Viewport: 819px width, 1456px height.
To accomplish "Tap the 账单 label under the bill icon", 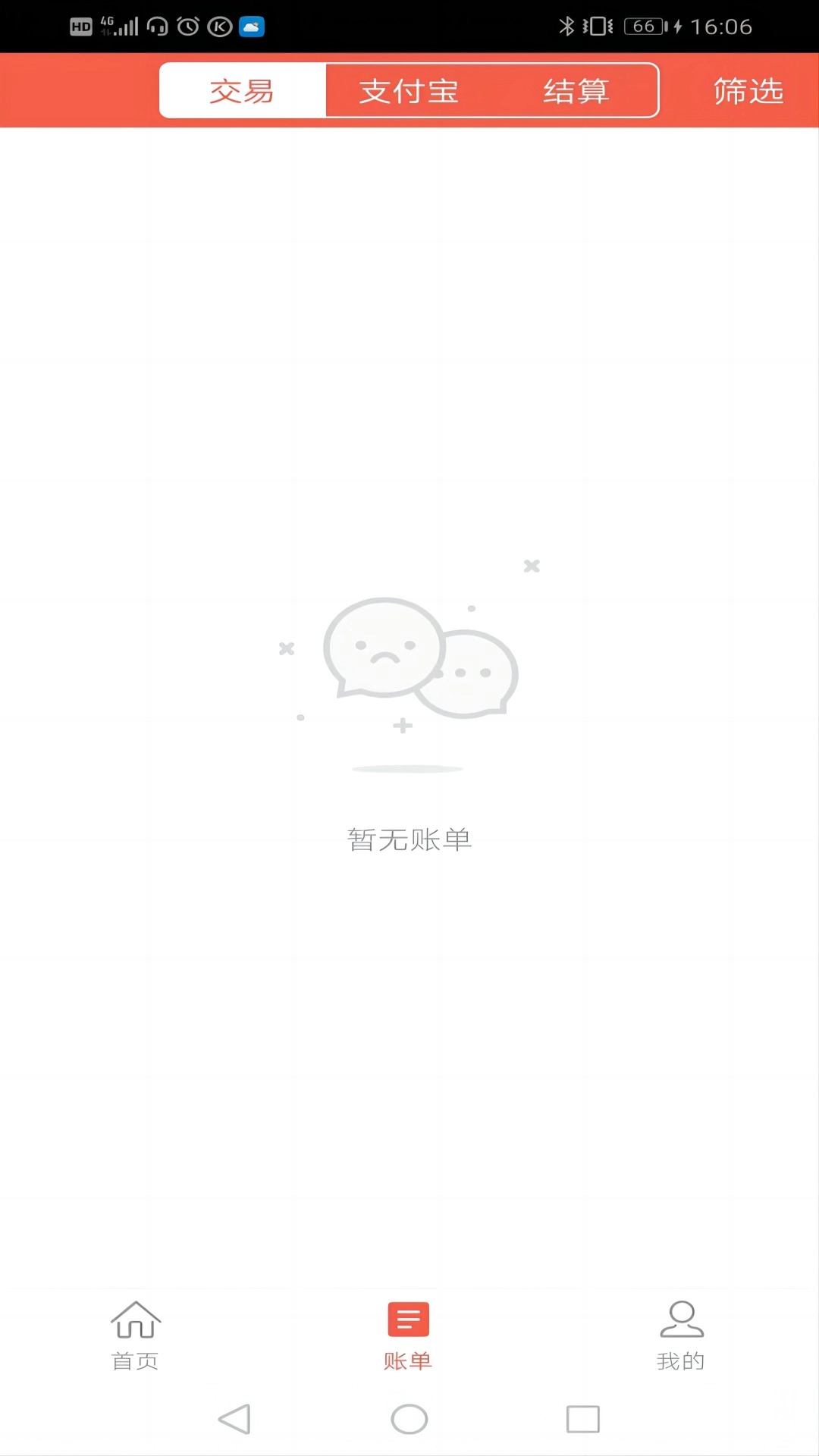I will (x=409, y=1360).
